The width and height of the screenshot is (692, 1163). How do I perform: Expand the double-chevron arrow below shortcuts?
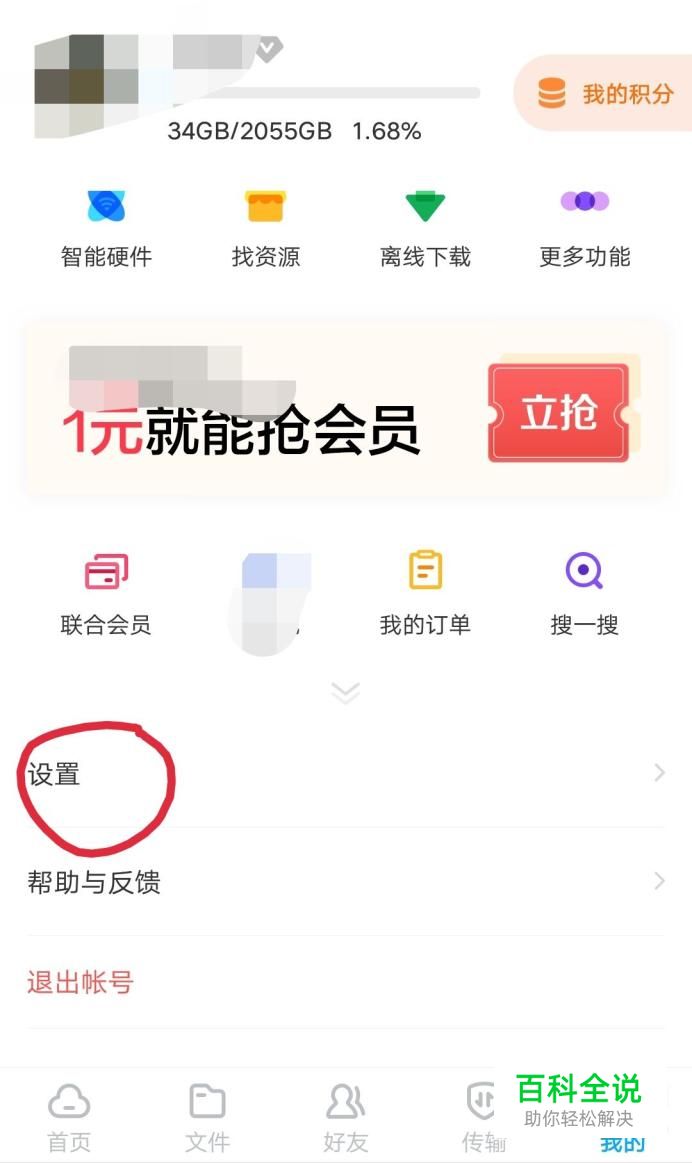click(x=345, y=692)
